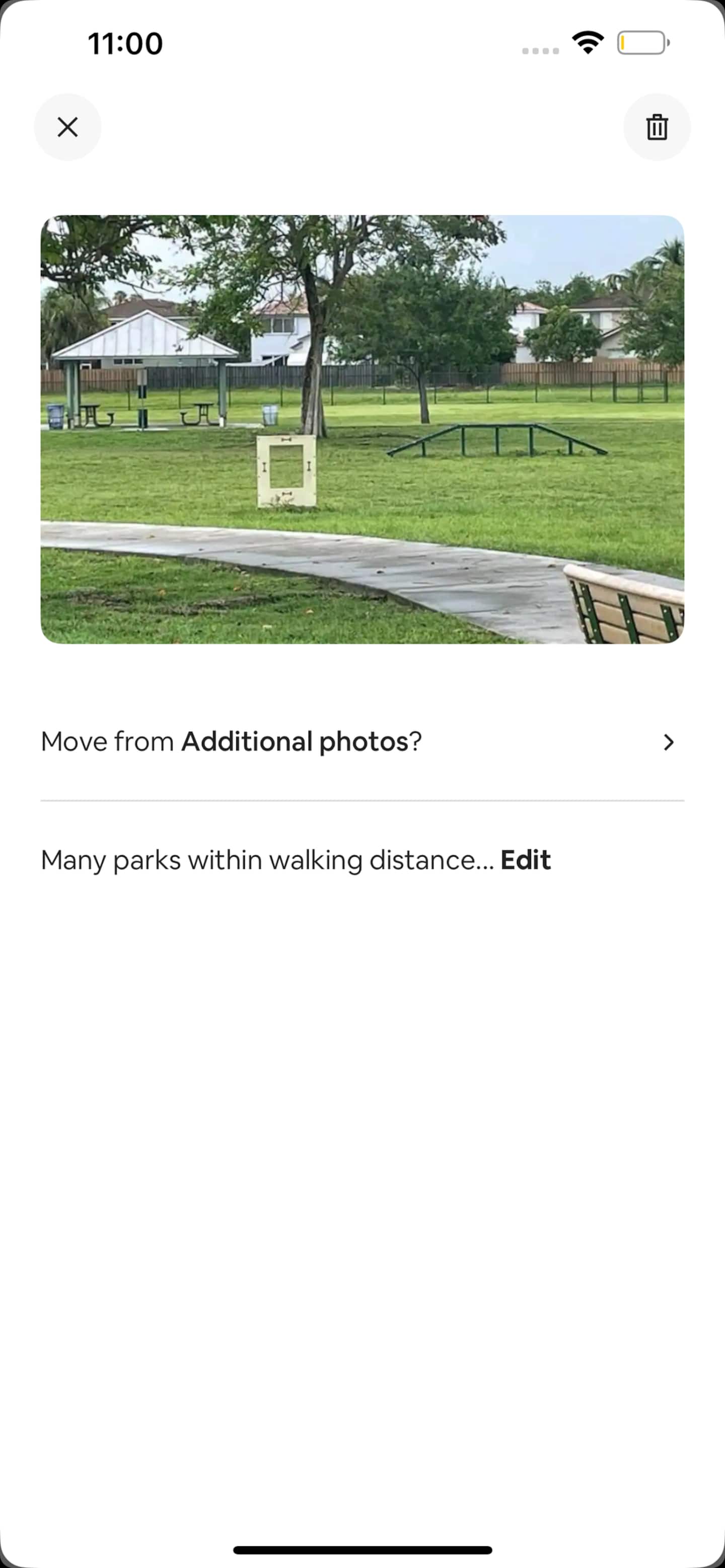
Task: Edit the photo caption
Action: (525, 860)
